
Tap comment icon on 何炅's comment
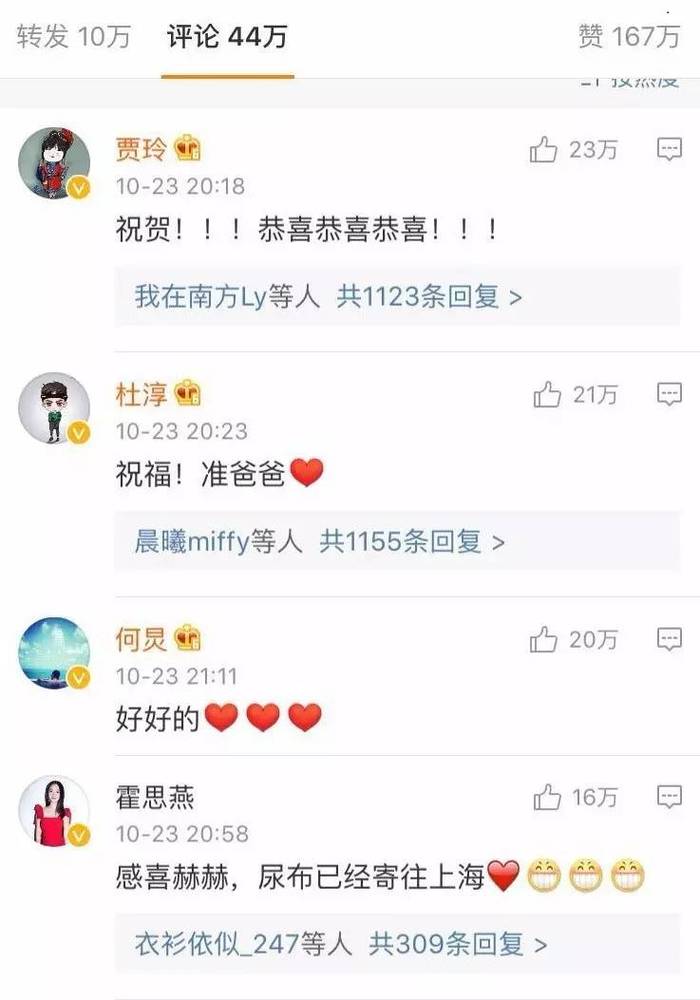point(669,639)
